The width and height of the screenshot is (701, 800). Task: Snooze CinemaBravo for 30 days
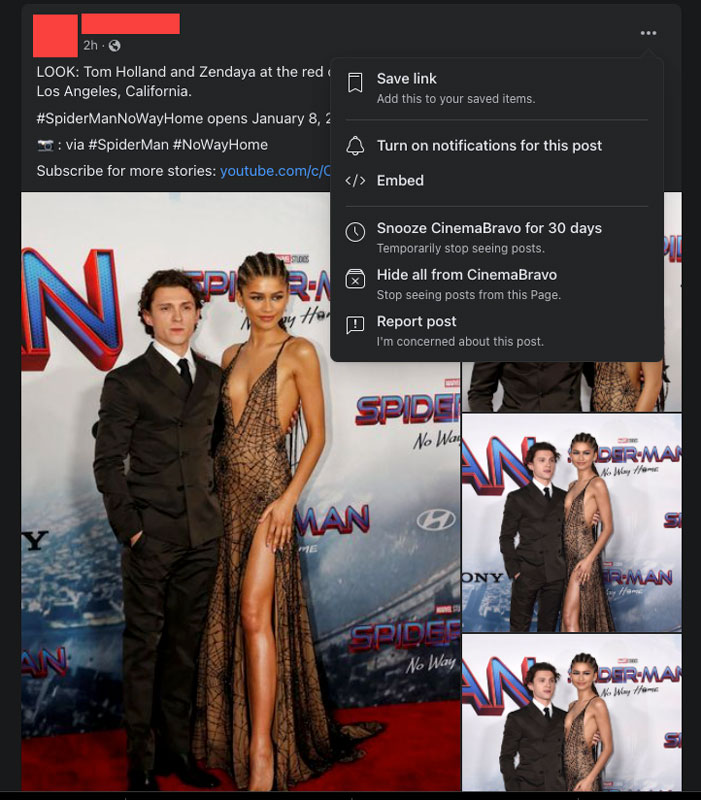(x=488, y=229)
